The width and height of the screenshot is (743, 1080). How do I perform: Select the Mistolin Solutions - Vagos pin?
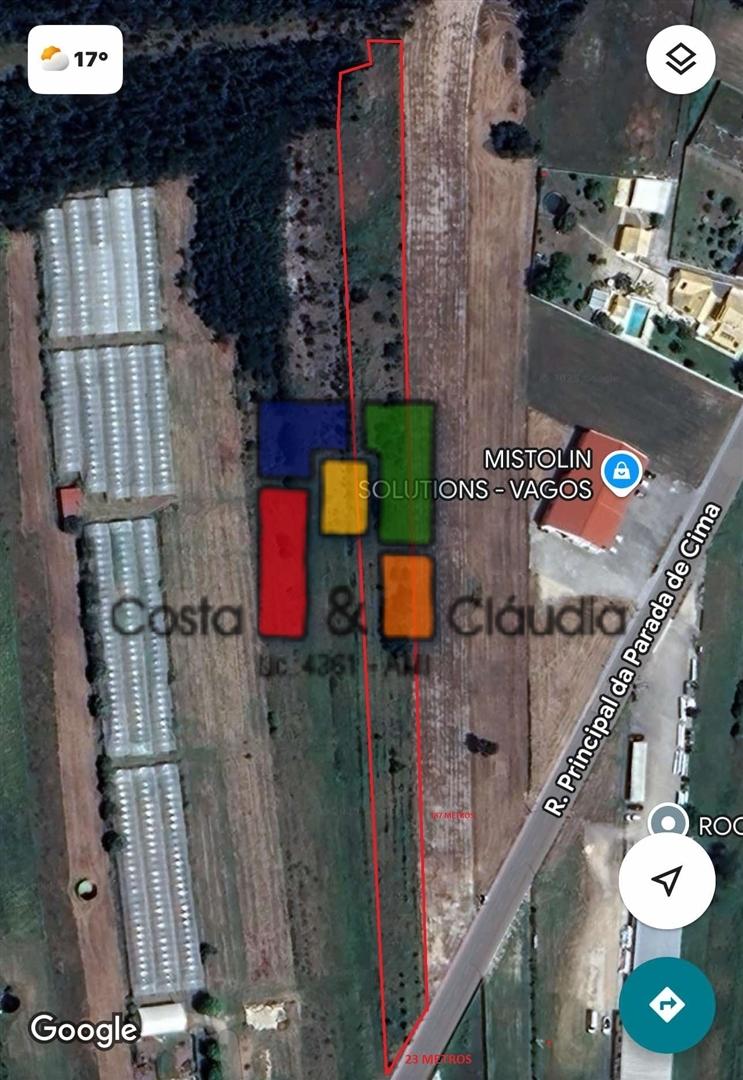(621, 470)
